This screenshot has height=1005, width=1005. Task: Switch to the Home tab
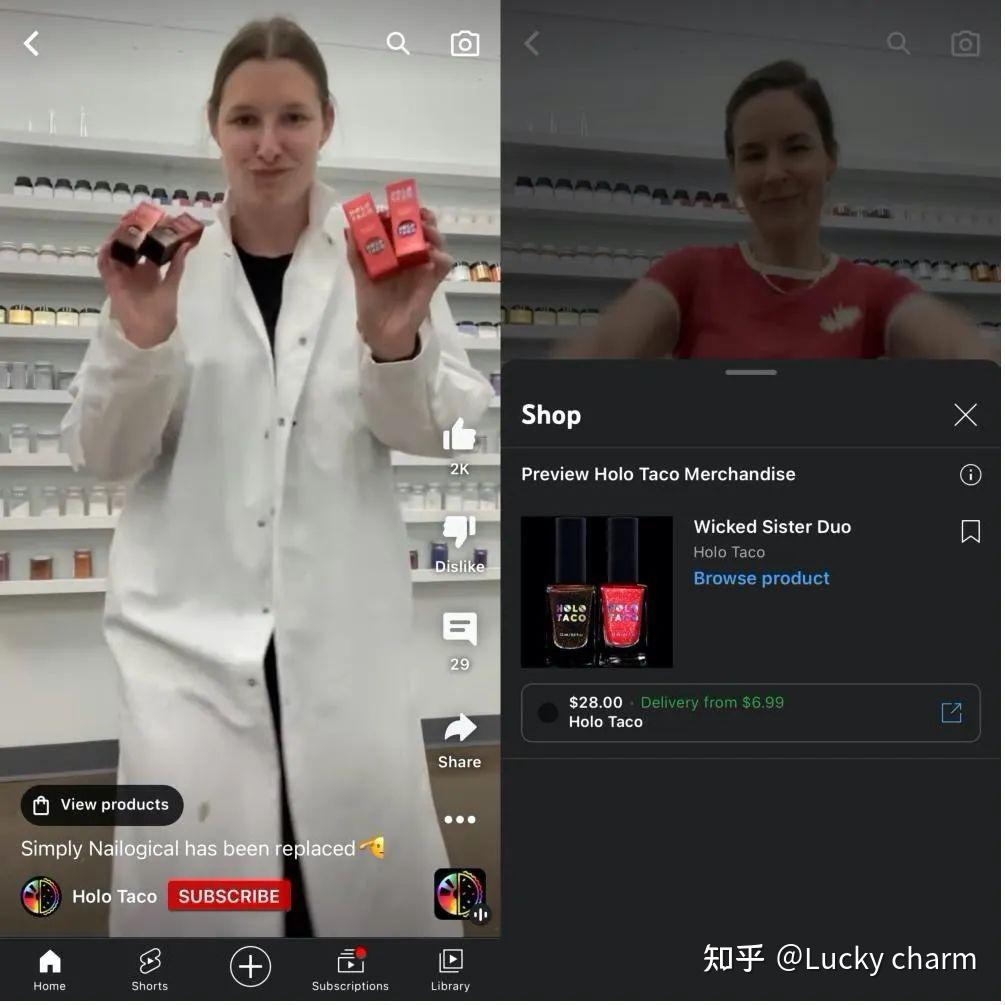pos(49,969)
